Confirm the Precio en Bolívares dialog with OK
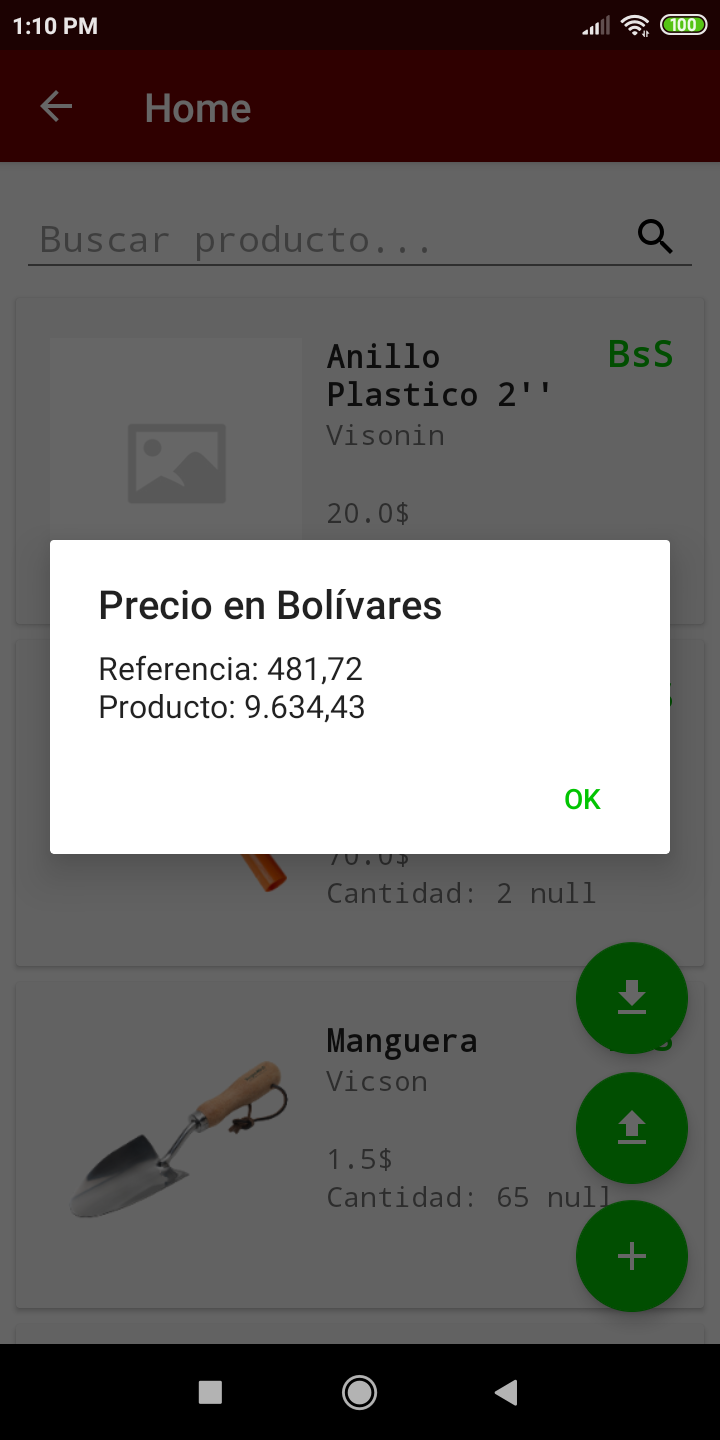 pos(582,799)
